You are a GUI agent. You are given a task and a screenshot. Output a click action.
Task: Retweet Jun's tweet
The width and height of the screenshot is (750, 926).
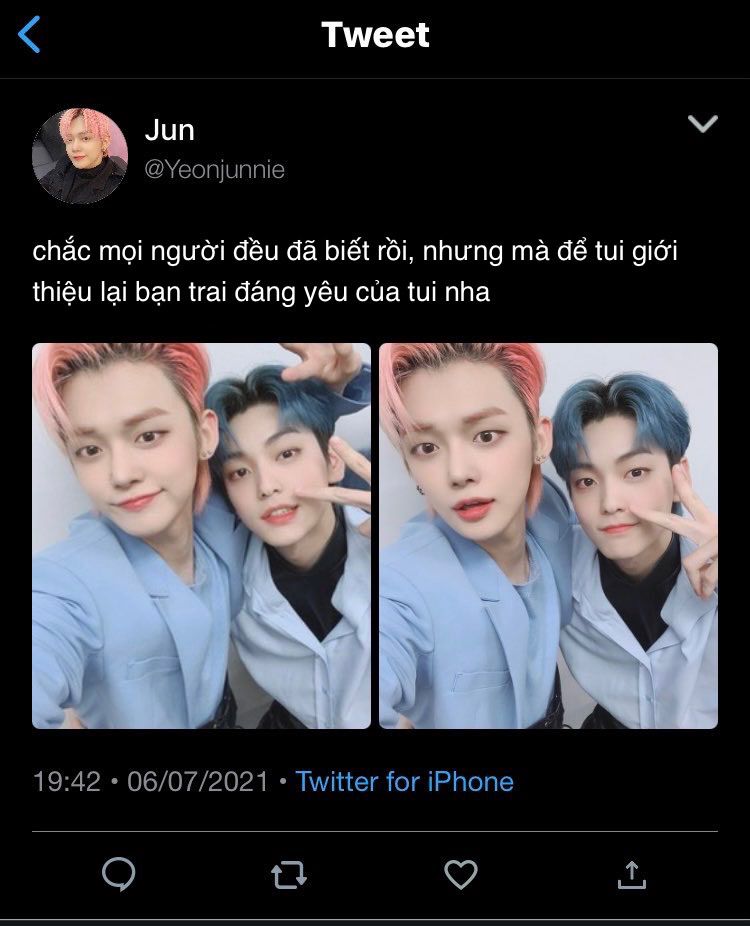point(289,876)
